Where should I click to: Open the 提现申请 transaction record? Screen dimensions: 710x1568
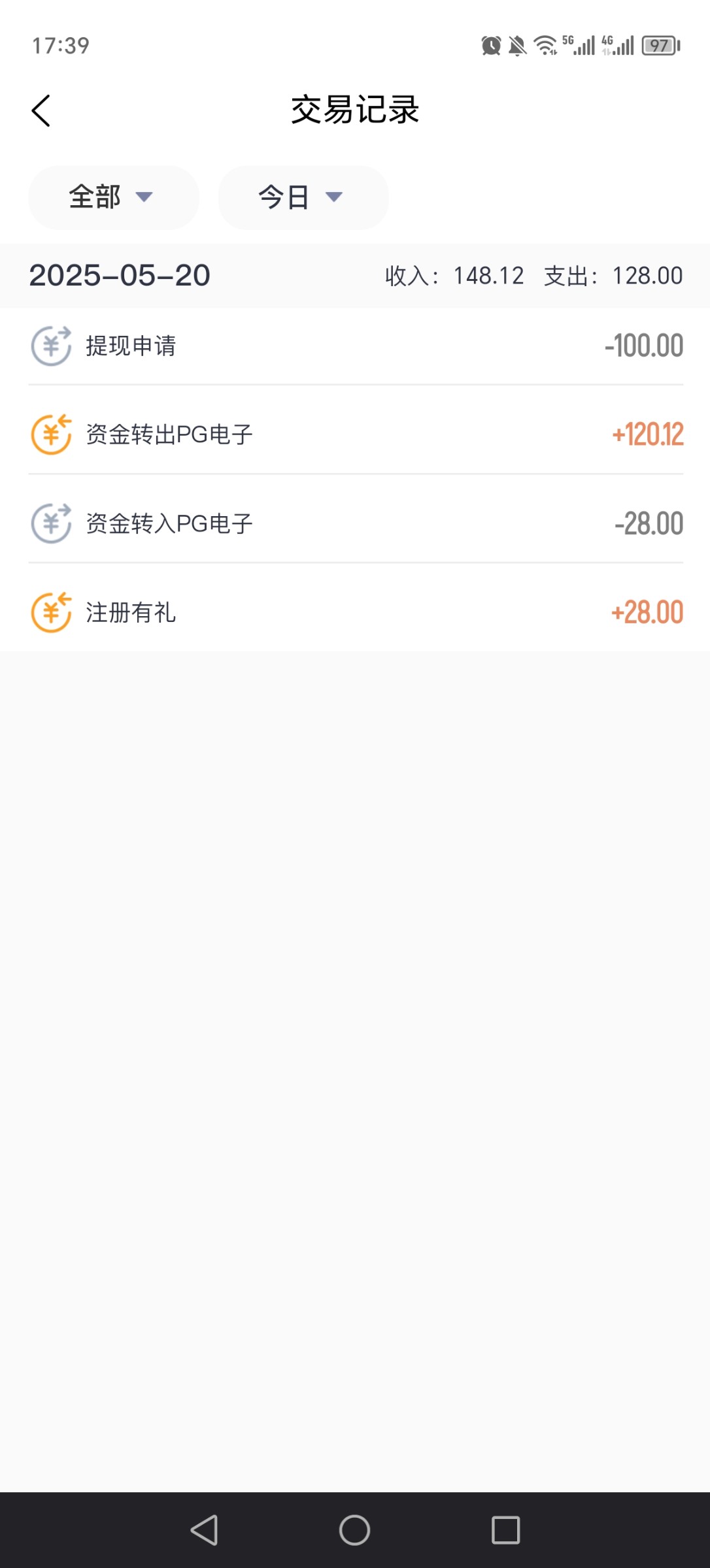point(355,346)
